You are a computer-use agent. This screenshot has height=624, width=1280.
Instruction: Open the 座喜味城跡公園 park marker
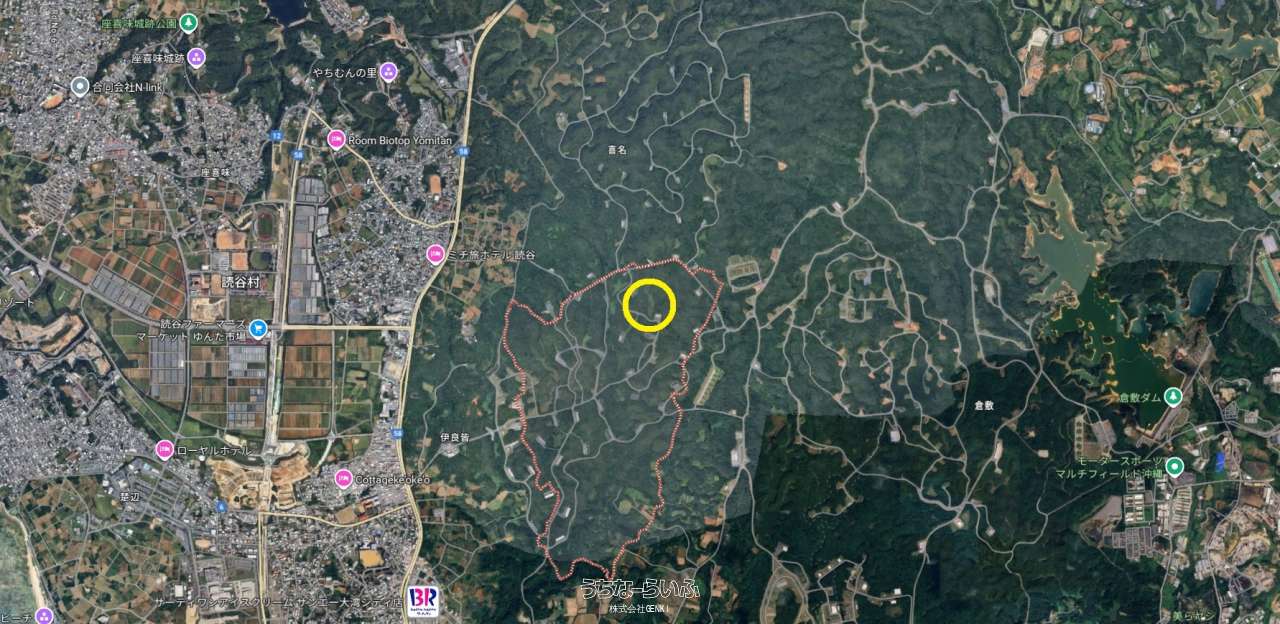[x=188, y=22]
